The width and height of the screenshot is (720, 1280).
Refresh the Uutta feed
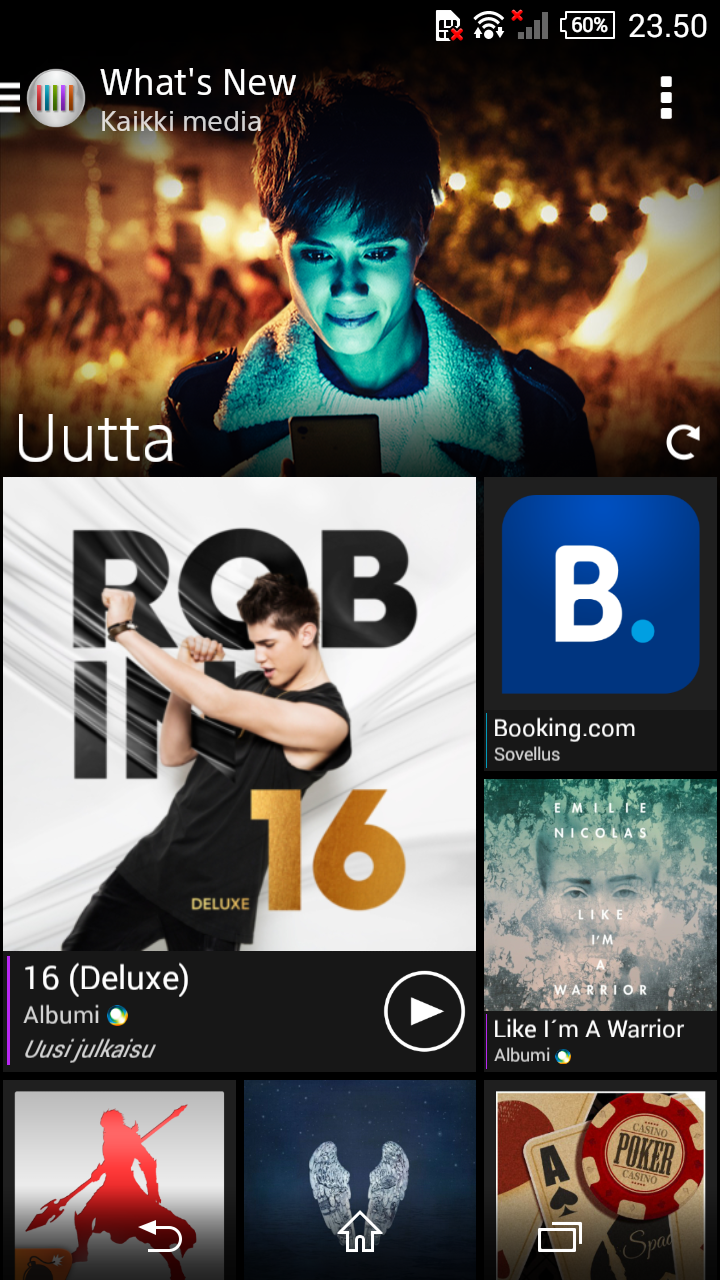pos(683,442)
